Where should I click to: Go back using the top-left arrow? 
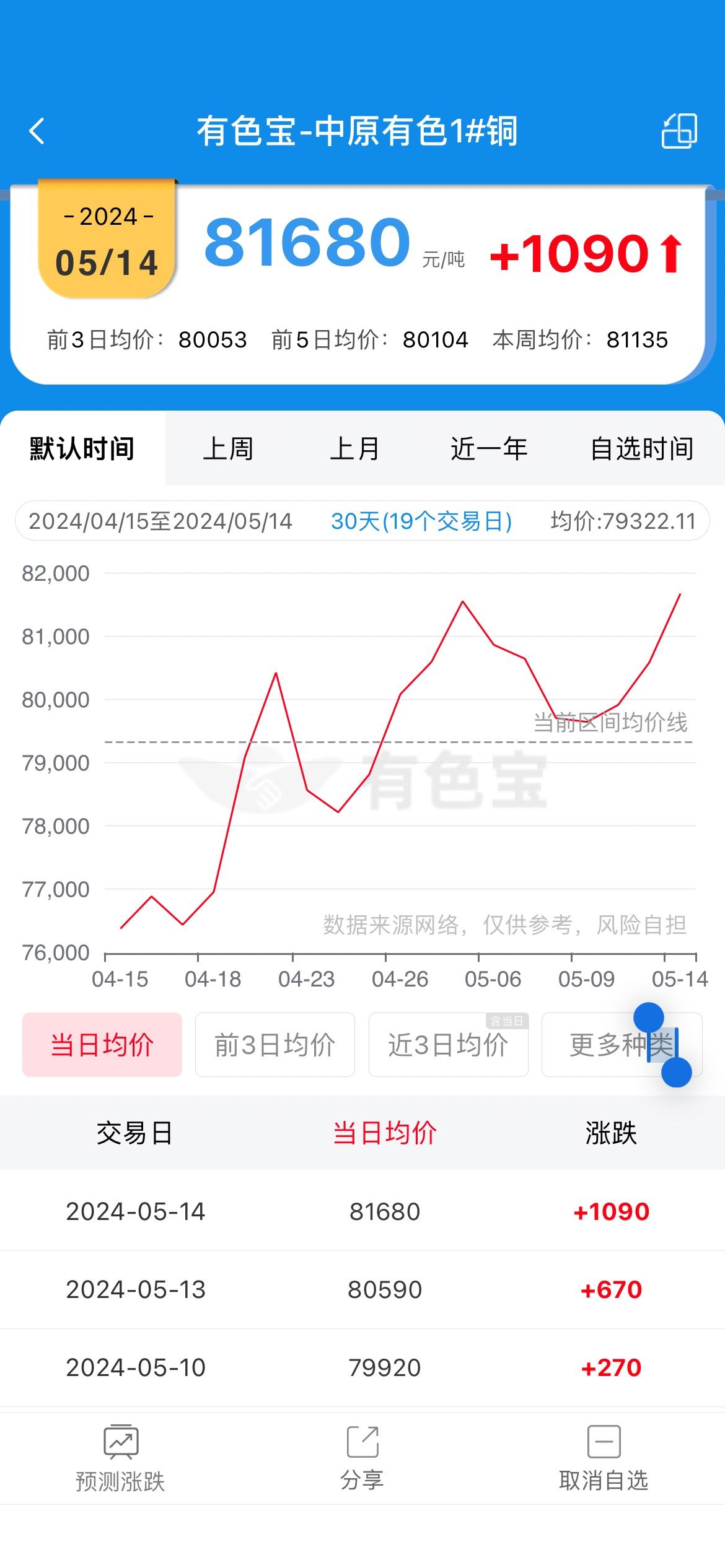click(x=37, y=131)
